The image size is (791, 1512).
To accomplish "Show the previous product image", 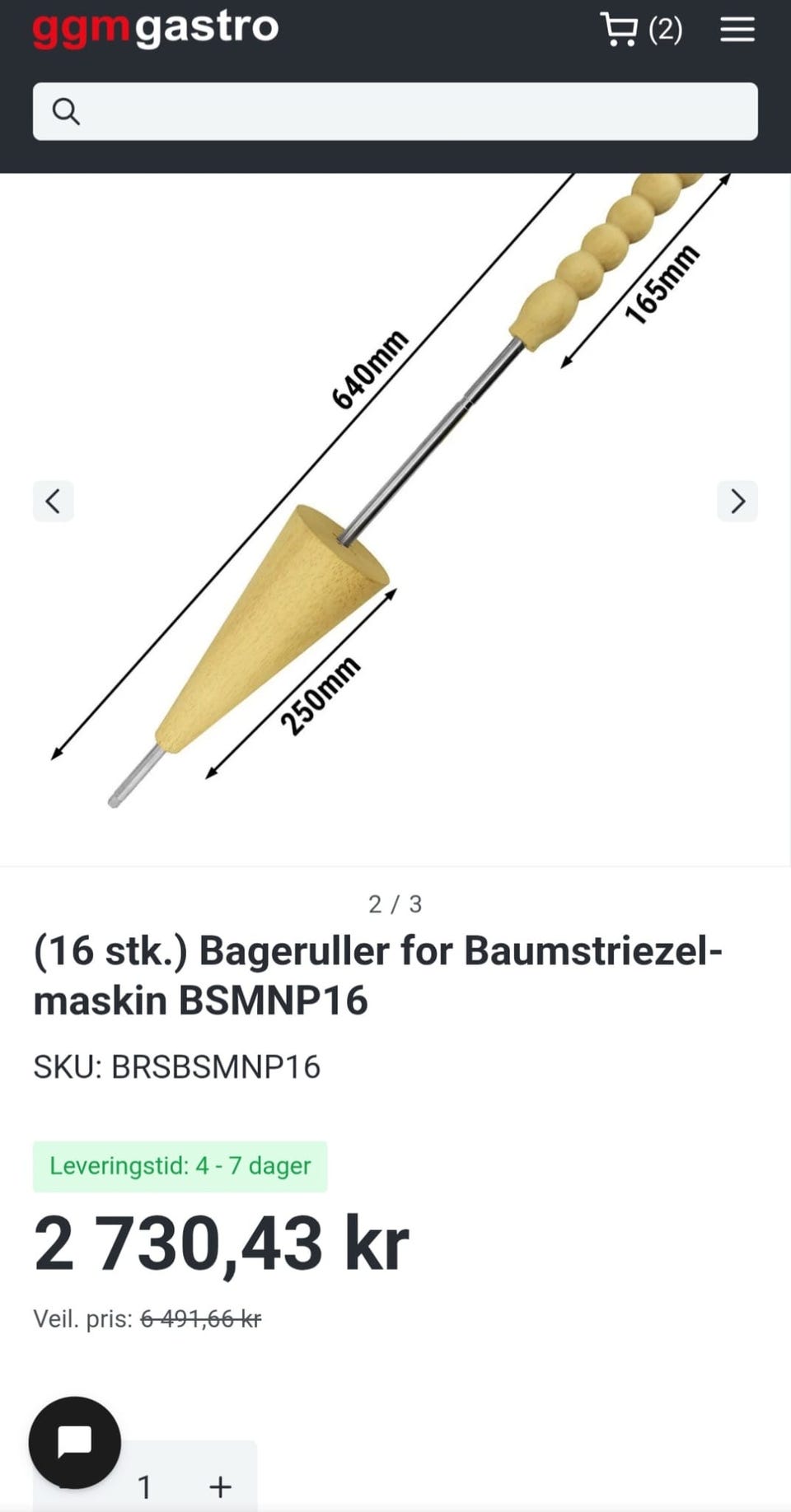I will click(54, 501).
